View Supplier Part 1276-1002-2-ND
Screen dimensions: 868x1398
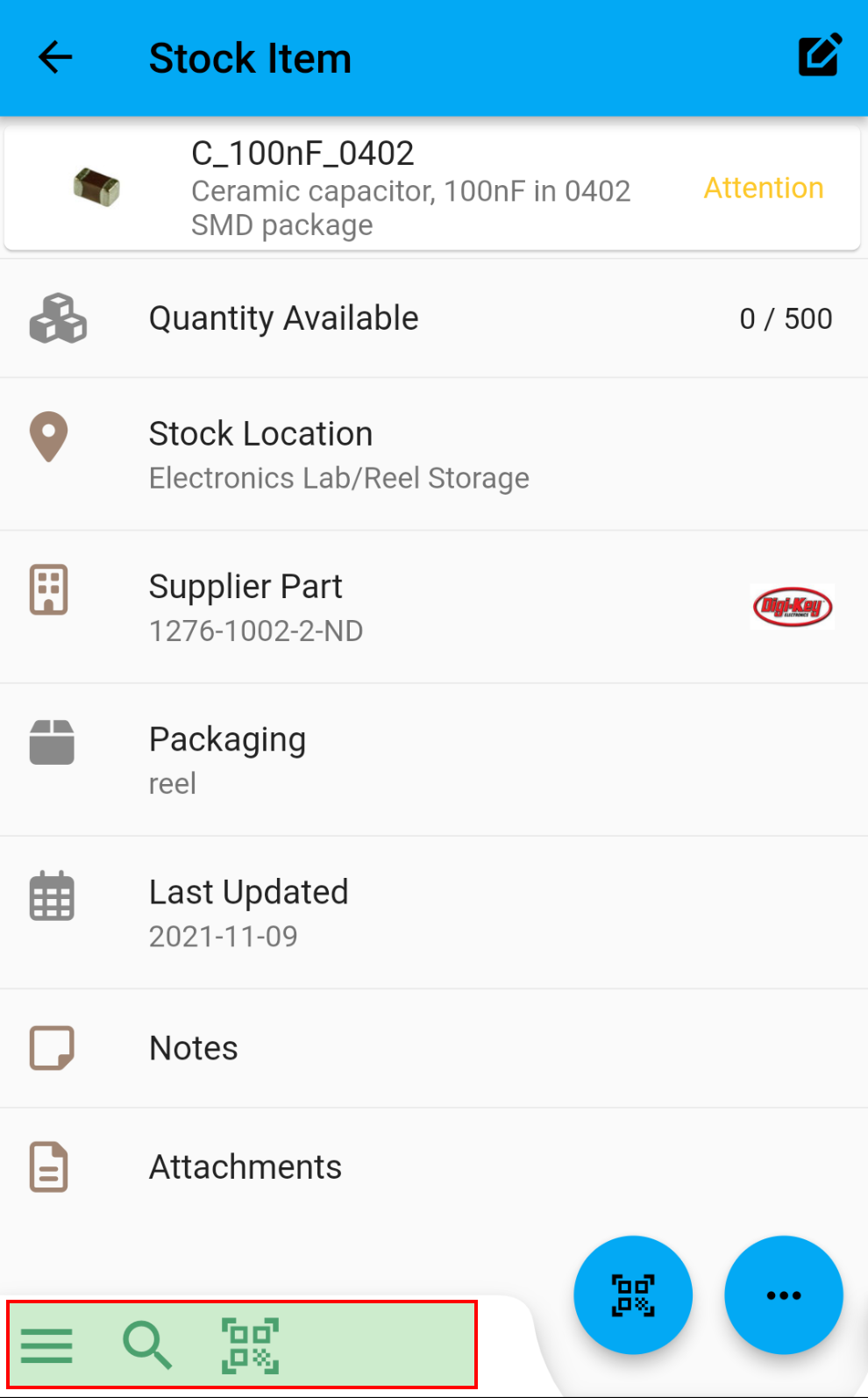click(x=433, y=607)
